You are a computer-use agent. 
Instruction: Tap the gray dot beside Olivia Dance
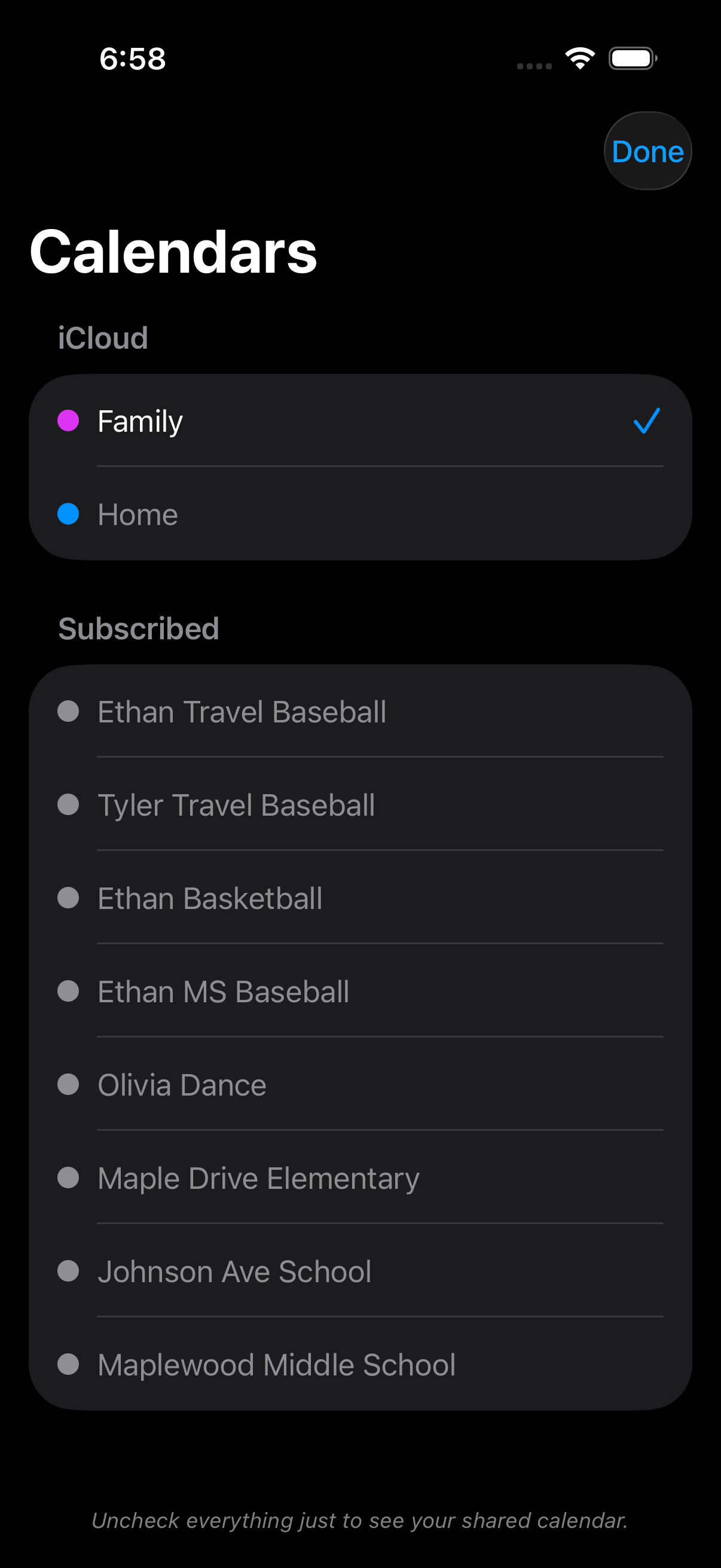click(x=68, y=1085)
